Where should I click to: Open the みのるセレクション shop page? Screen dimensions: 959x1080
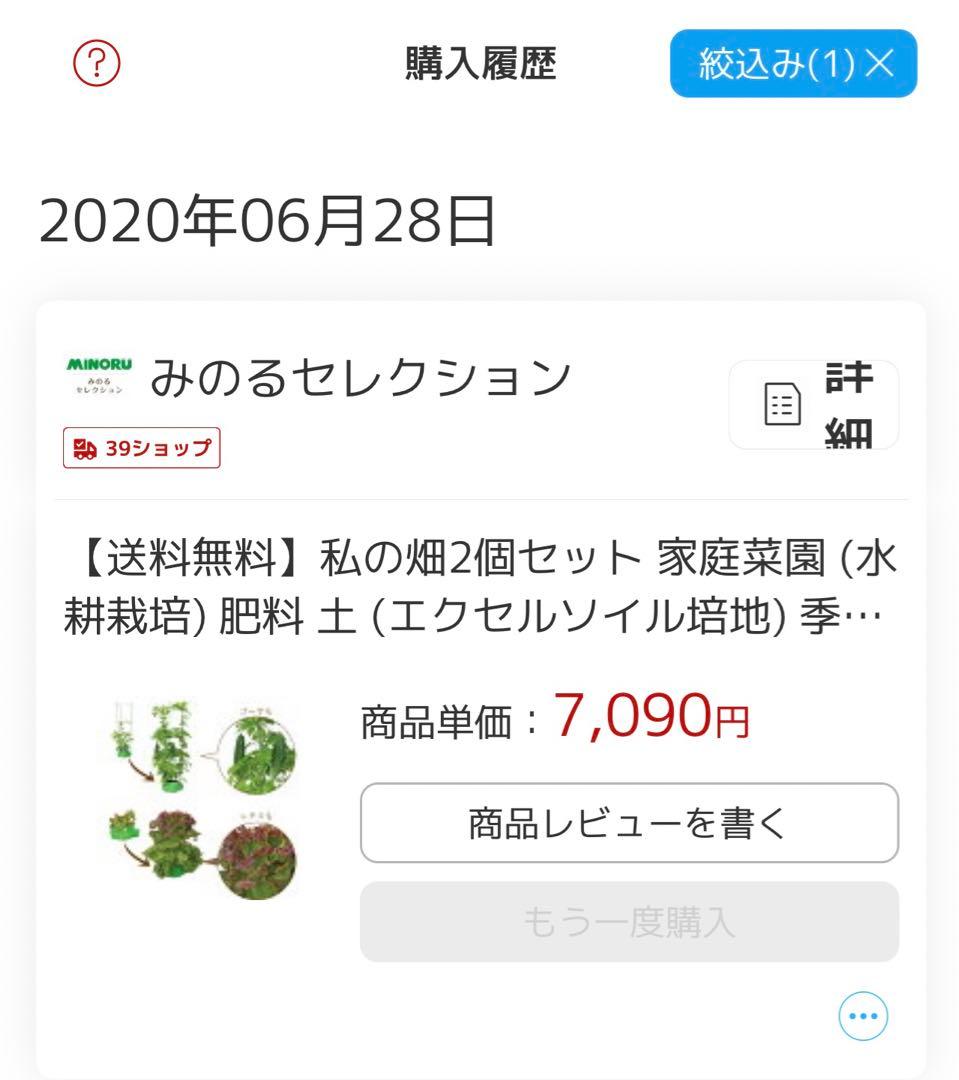[360, 378]
